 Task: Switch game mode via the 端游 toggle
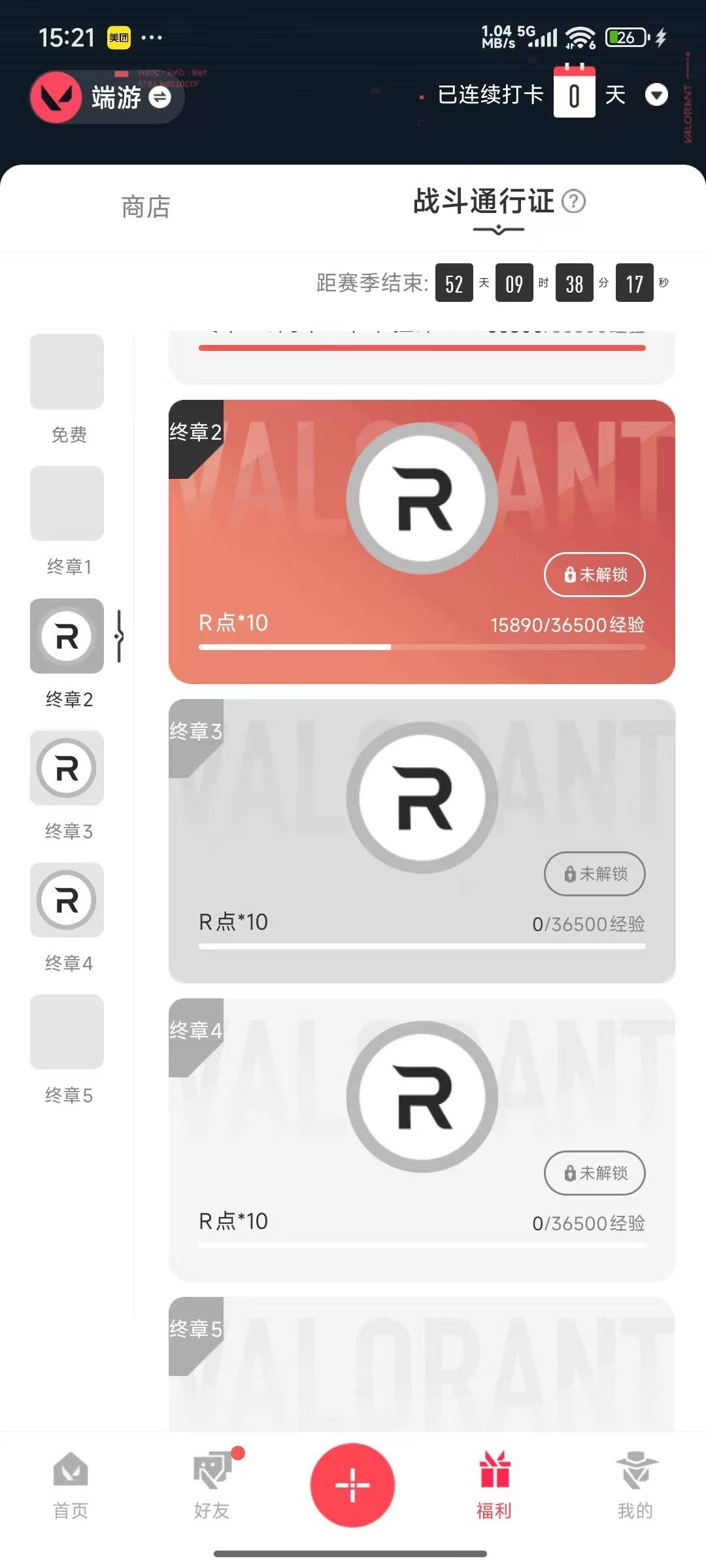click(159, 97)
